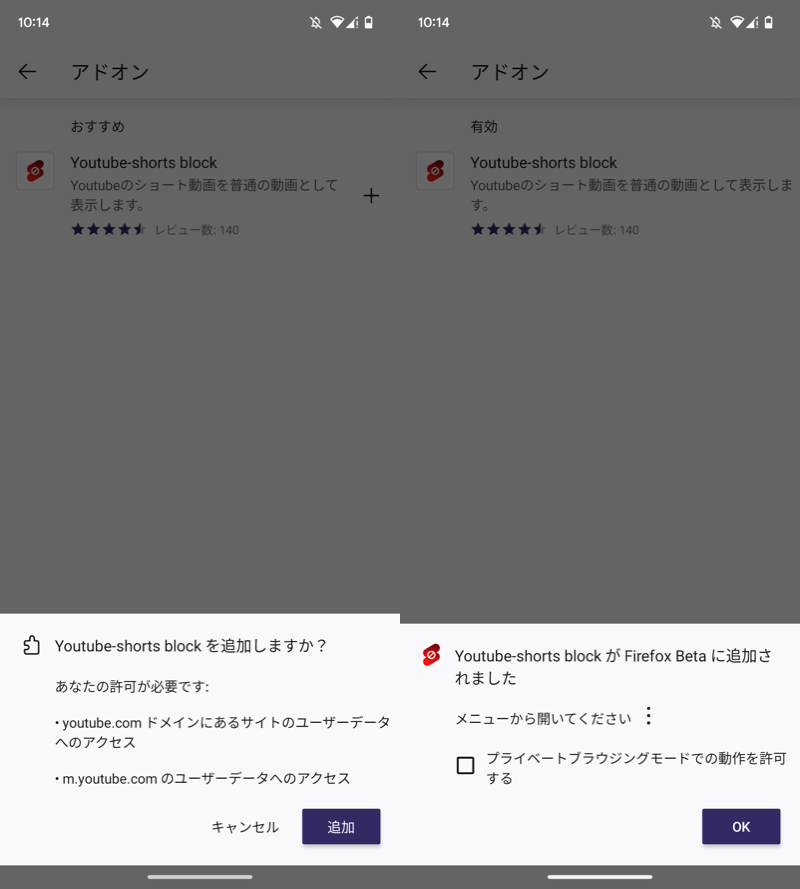Check the プライベートブラウジングモード permission box
The height and width of the screenshot is (889, 800).
(465, 766)
